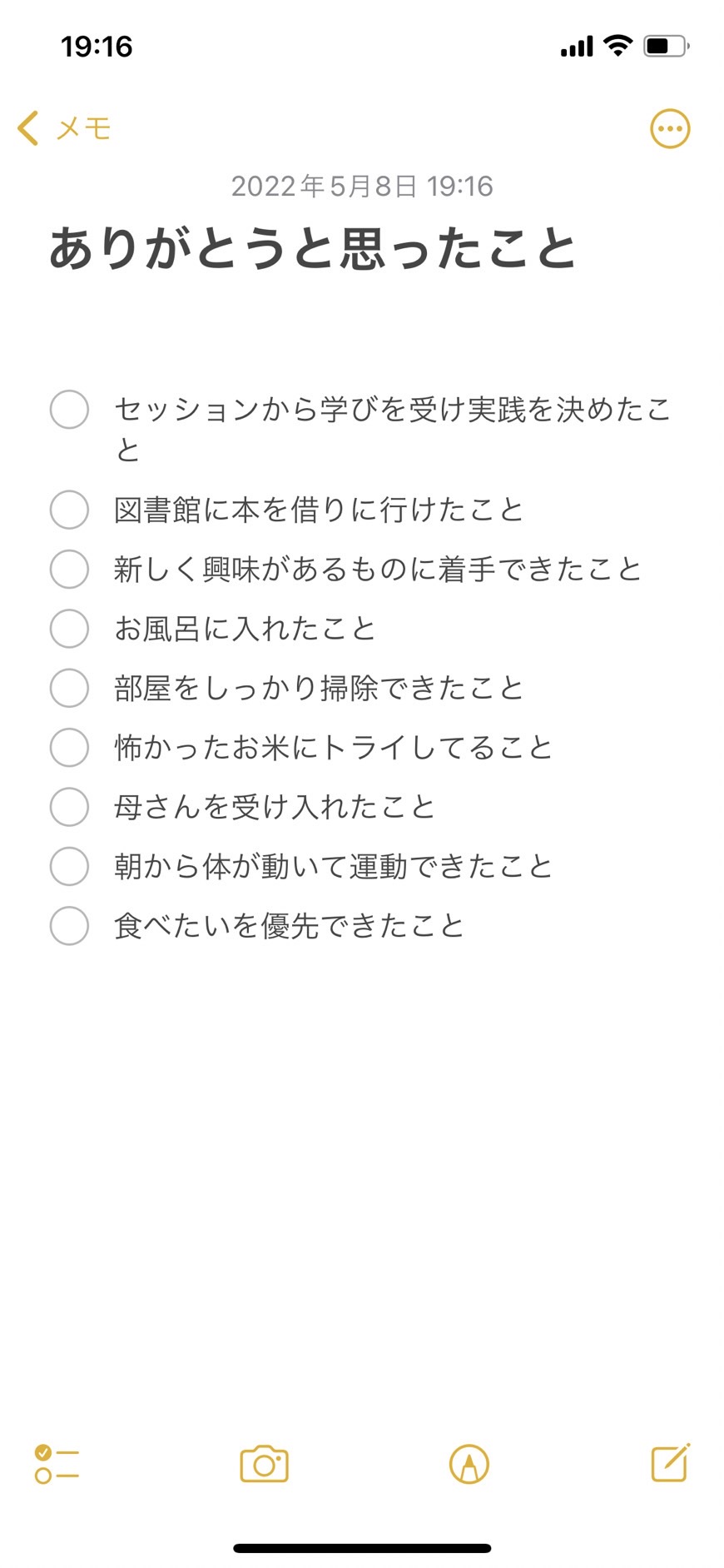Check off 怖かったお米にトライしてること
724x1568 pixels.
tap(69, 748)
